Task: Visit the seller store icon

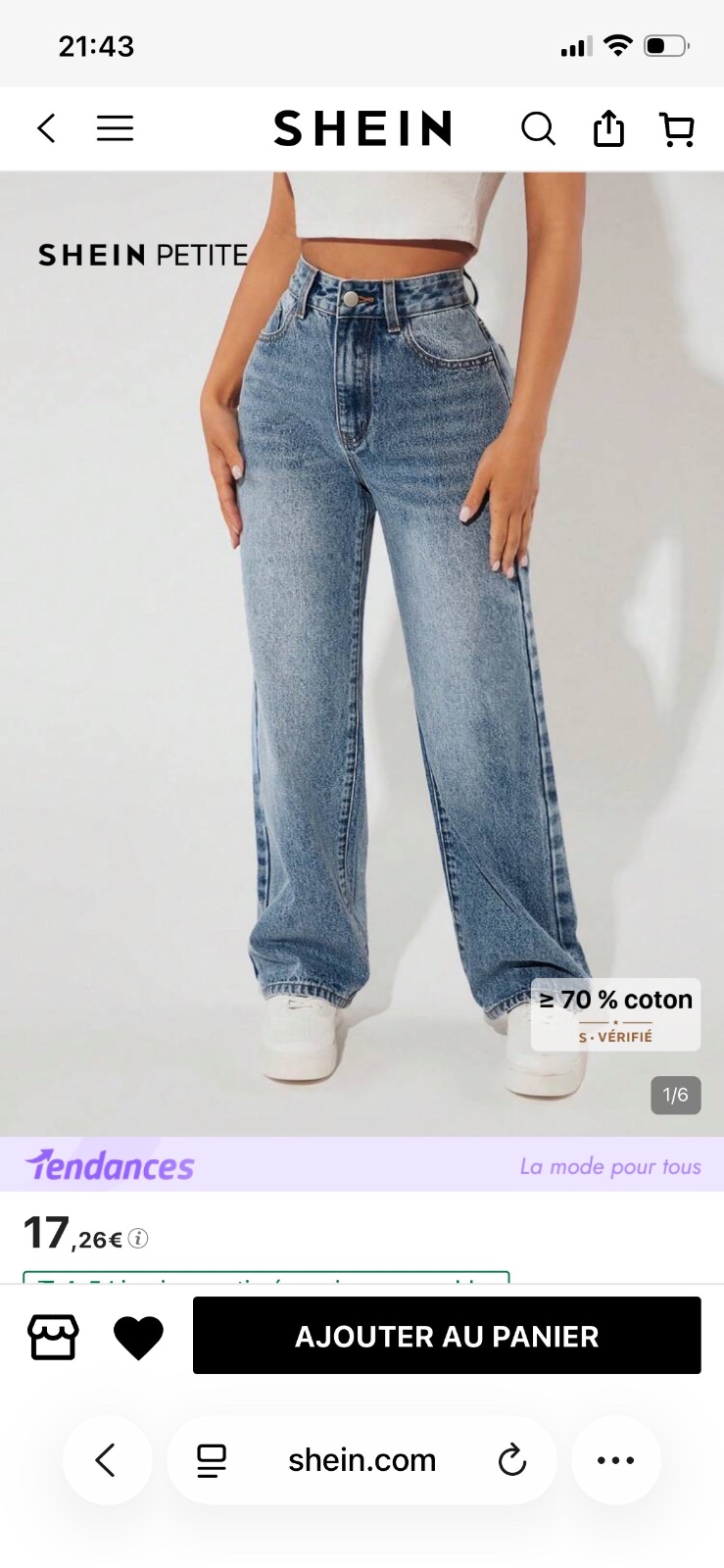Action: tap(53, 1337)
